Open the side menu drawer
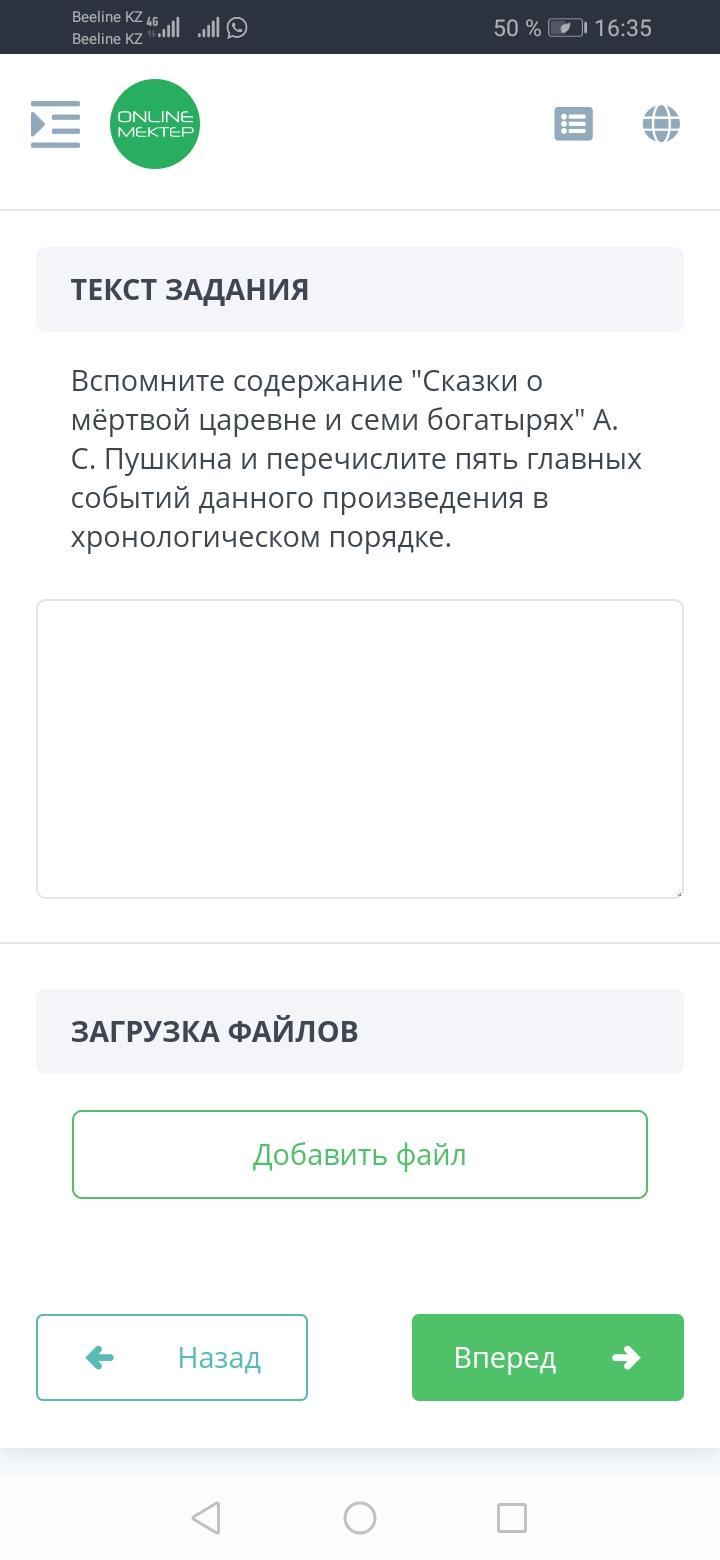Screen dimensions: 720x1560 55,124
